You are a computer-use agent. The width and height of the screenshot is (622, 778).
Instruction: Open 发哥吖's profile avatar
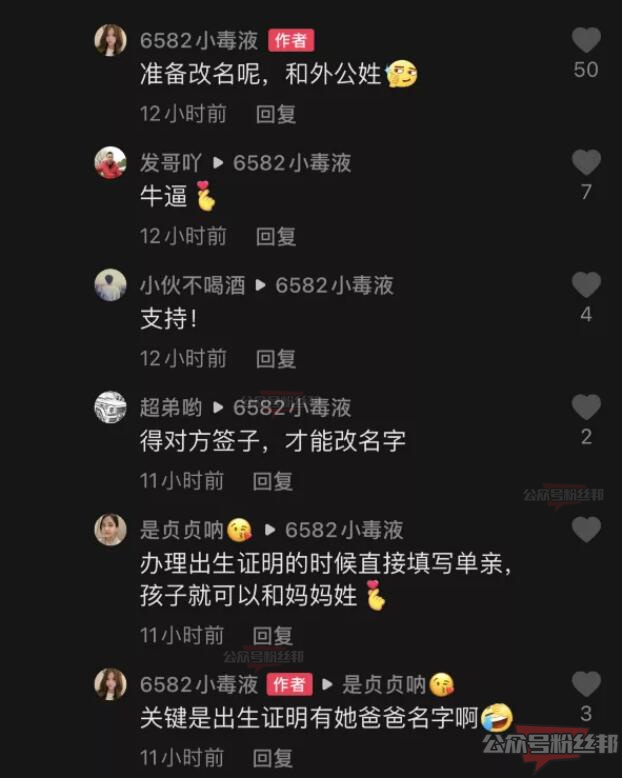pos(110,163)
